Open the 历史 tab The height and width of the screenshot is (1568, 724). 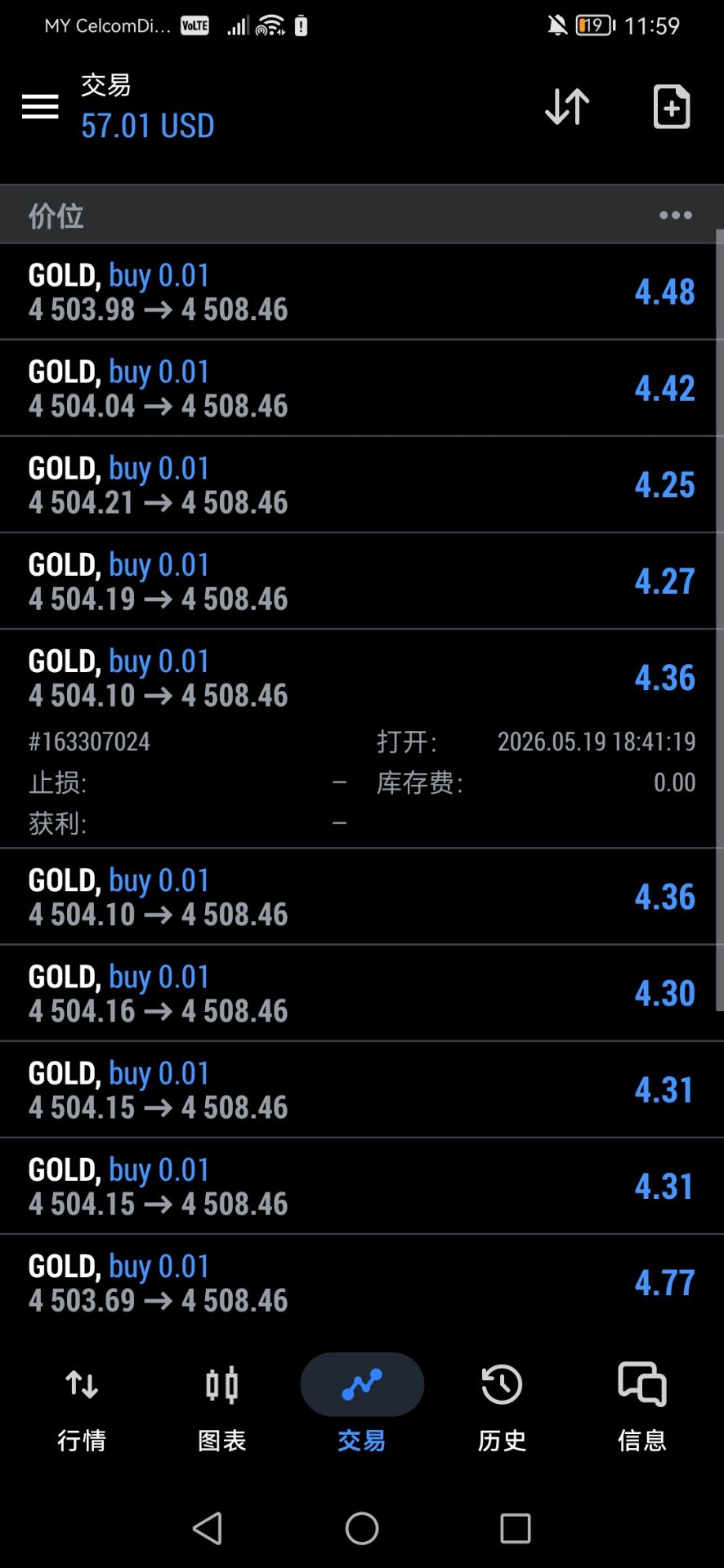tap(502, 1406)
